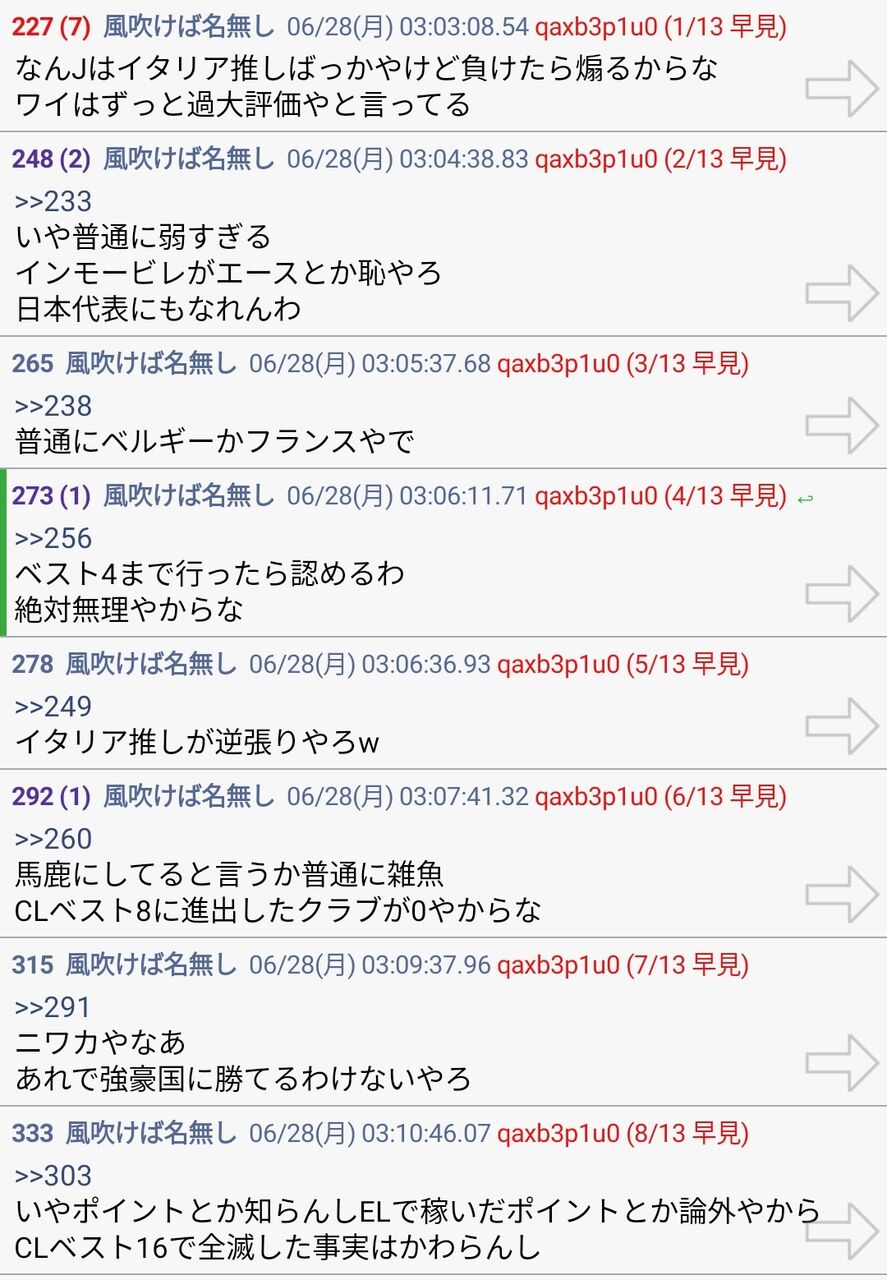
Task: Open the arrow beside post 292
Action: coord(842,894)
